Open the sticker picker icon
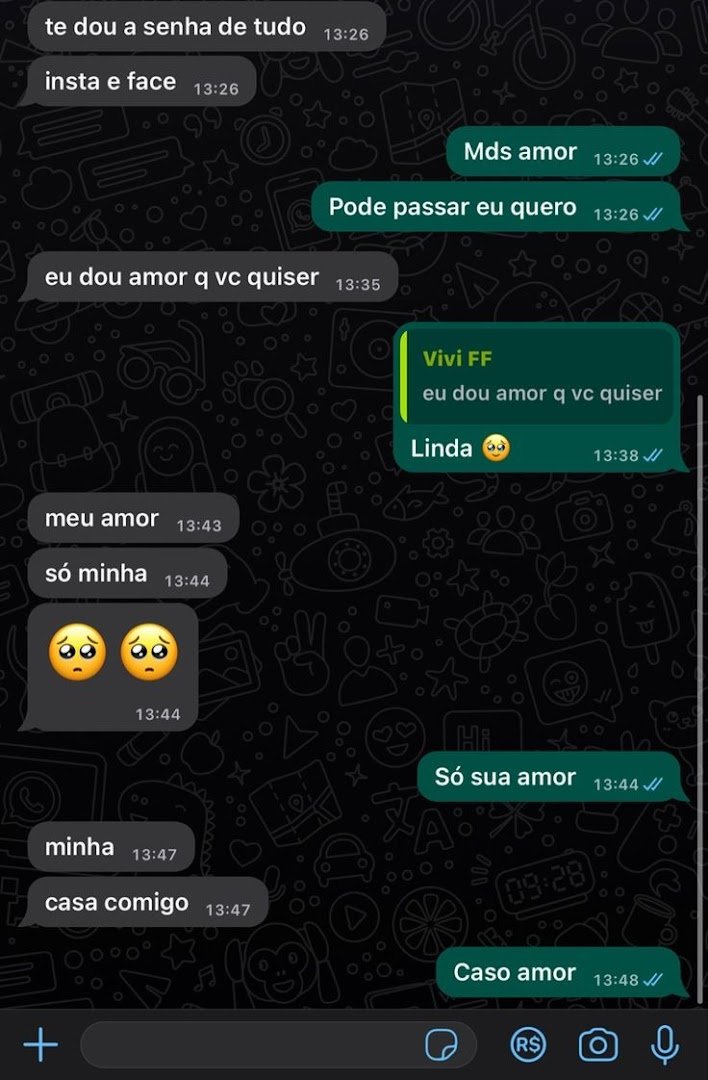The image size is (708, 1080). [441, 1046]
